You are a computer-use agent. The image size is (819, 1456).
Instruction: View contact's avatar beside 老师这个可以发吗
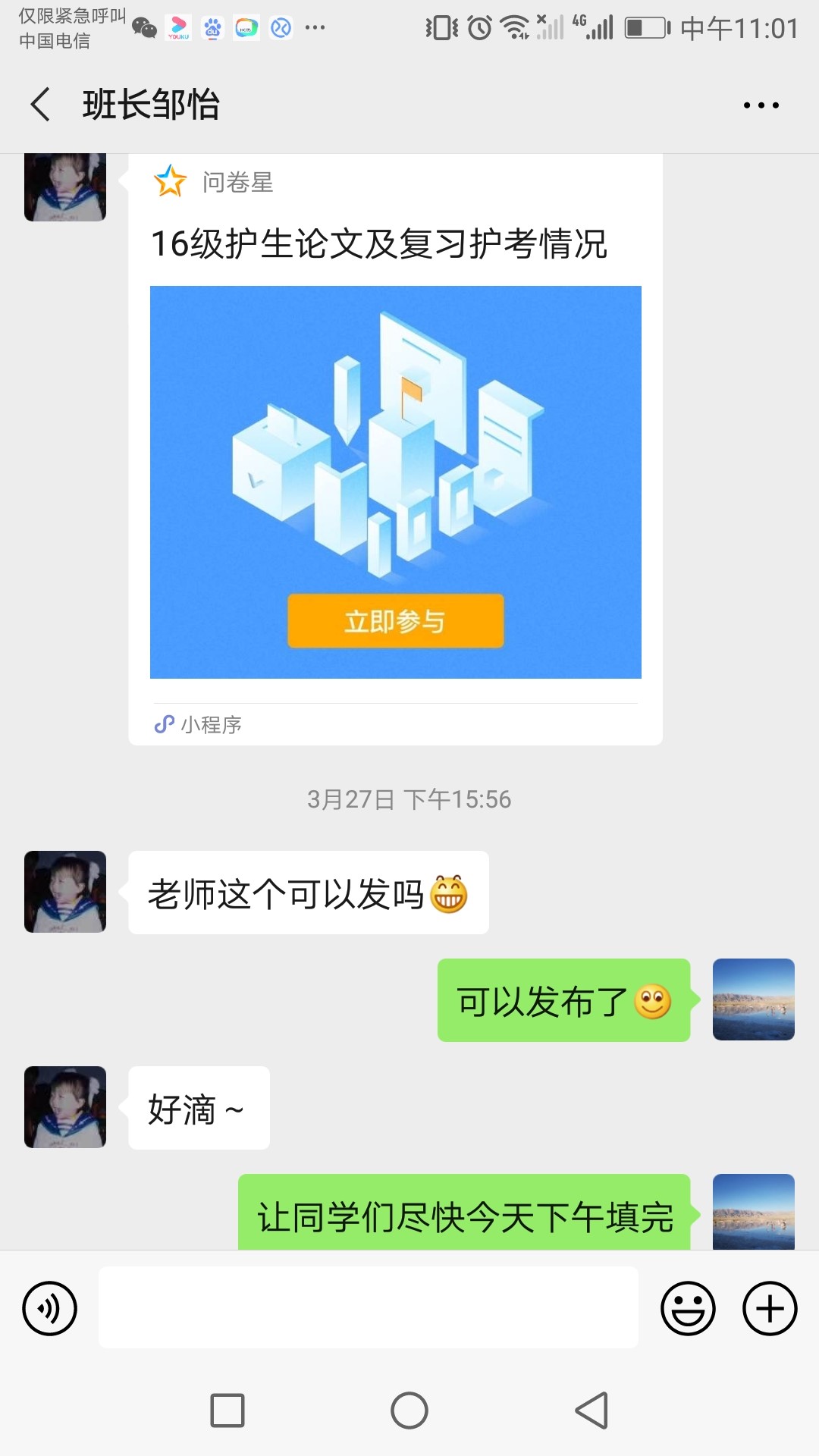click(65, 892)
